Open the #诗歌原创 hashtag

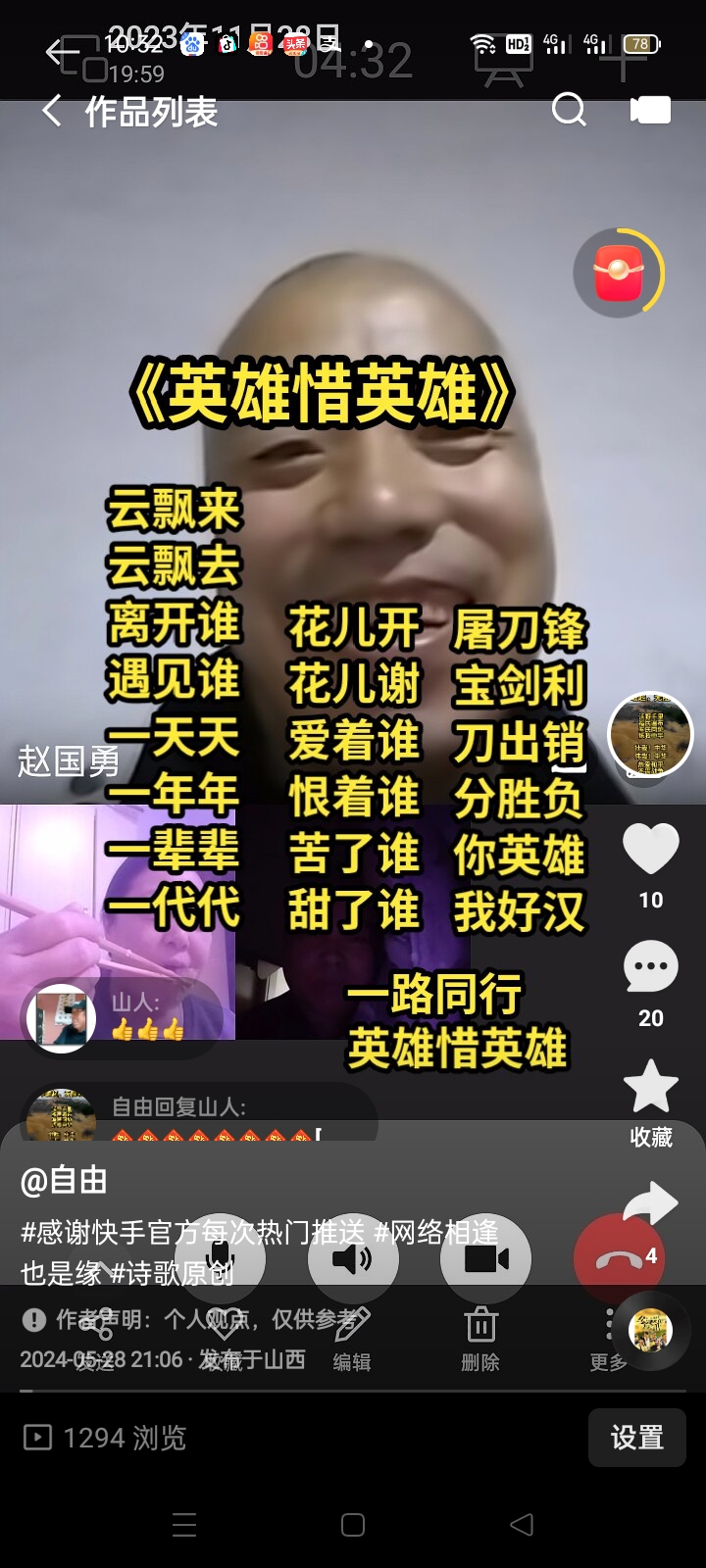173,1273
